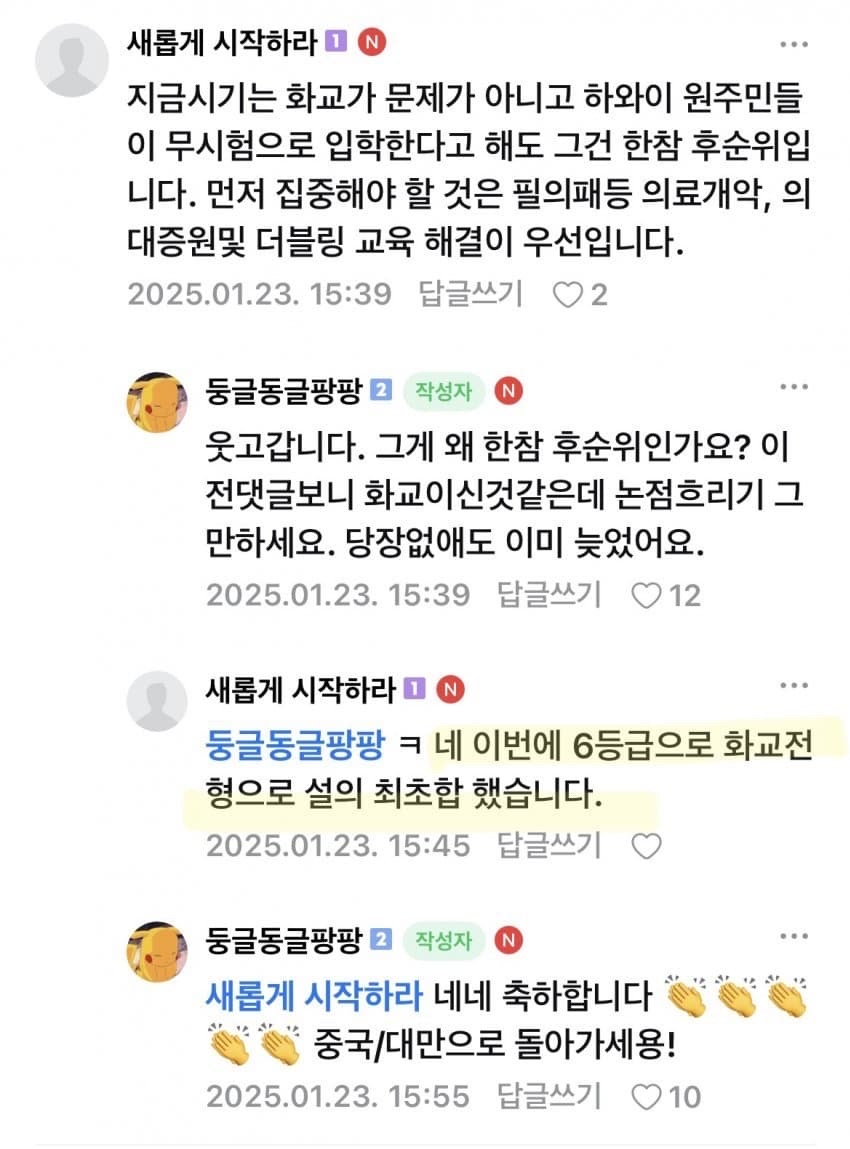
Task: Open the overflow menu on the 15:55 reply
Action: [x=793, y=938]
